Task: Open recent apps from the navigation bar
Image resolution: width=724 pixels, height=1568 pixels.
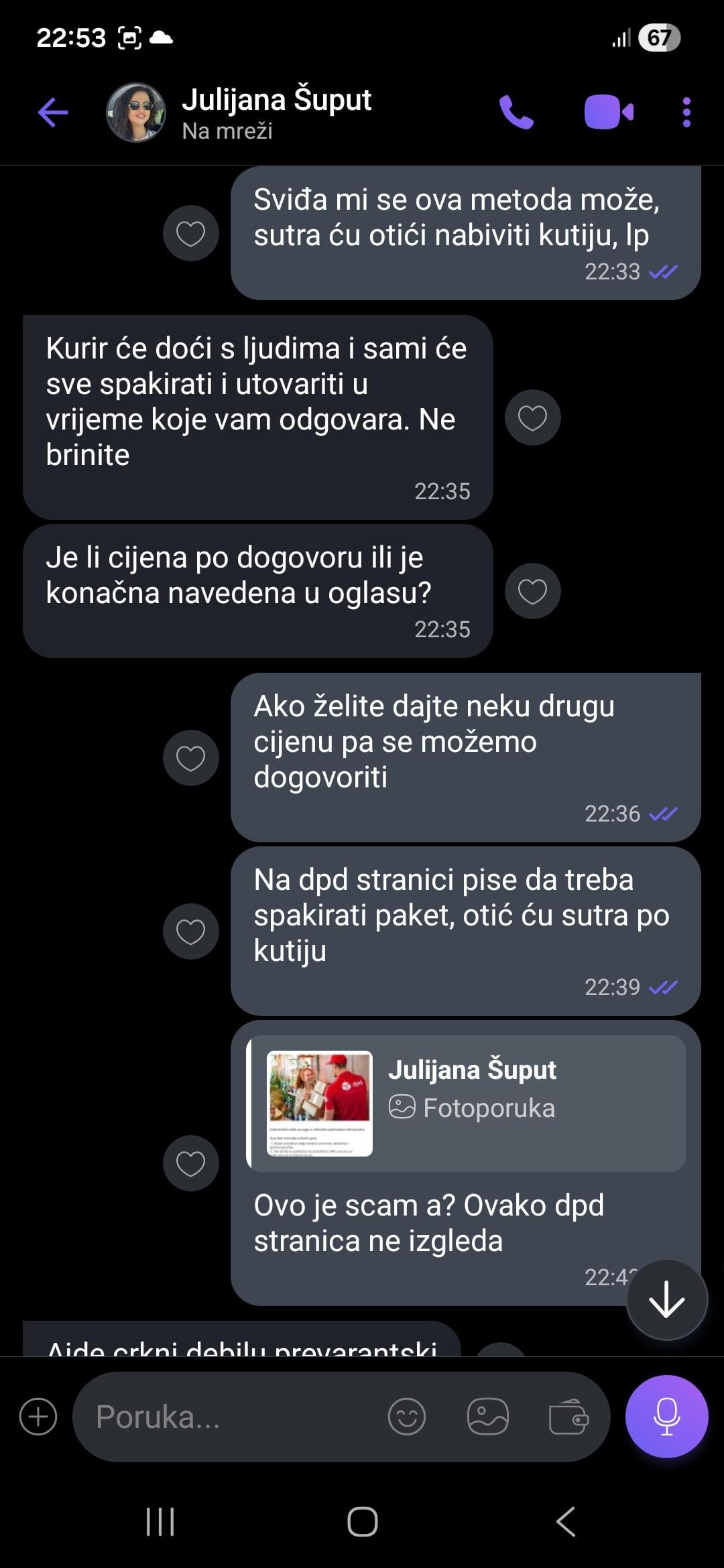Action: tap(160, 1521)
